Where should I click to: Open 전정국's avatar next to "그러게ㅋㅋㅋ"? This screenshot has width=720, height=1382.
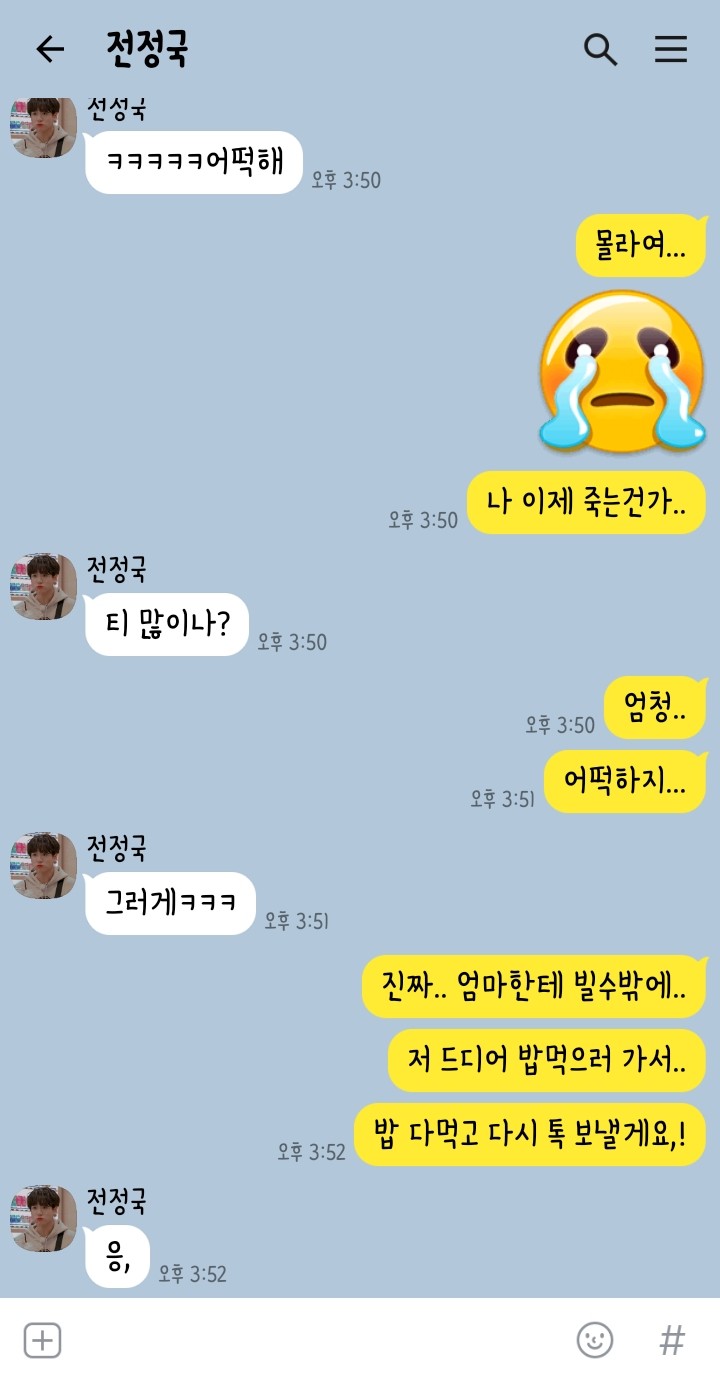44,865
